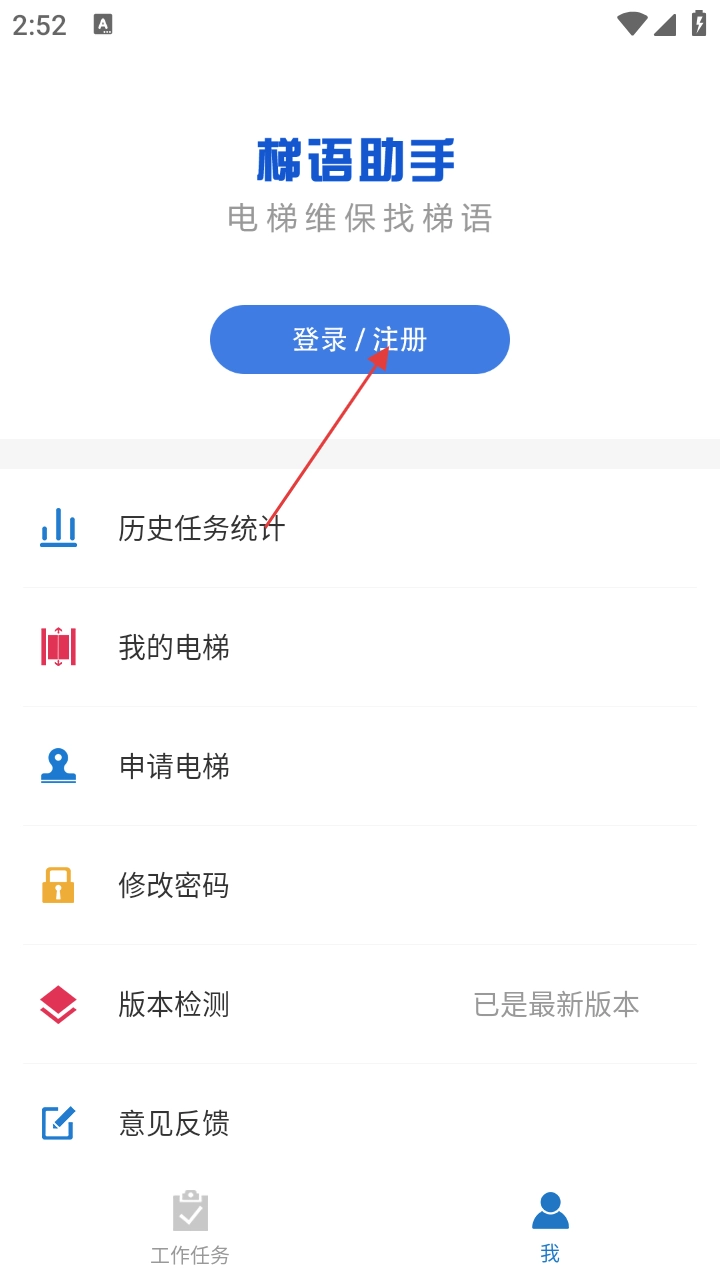The image size is (720, 1280).
Task: Tap the 登录 / 注册 button
Action: (x=359, y=340)
